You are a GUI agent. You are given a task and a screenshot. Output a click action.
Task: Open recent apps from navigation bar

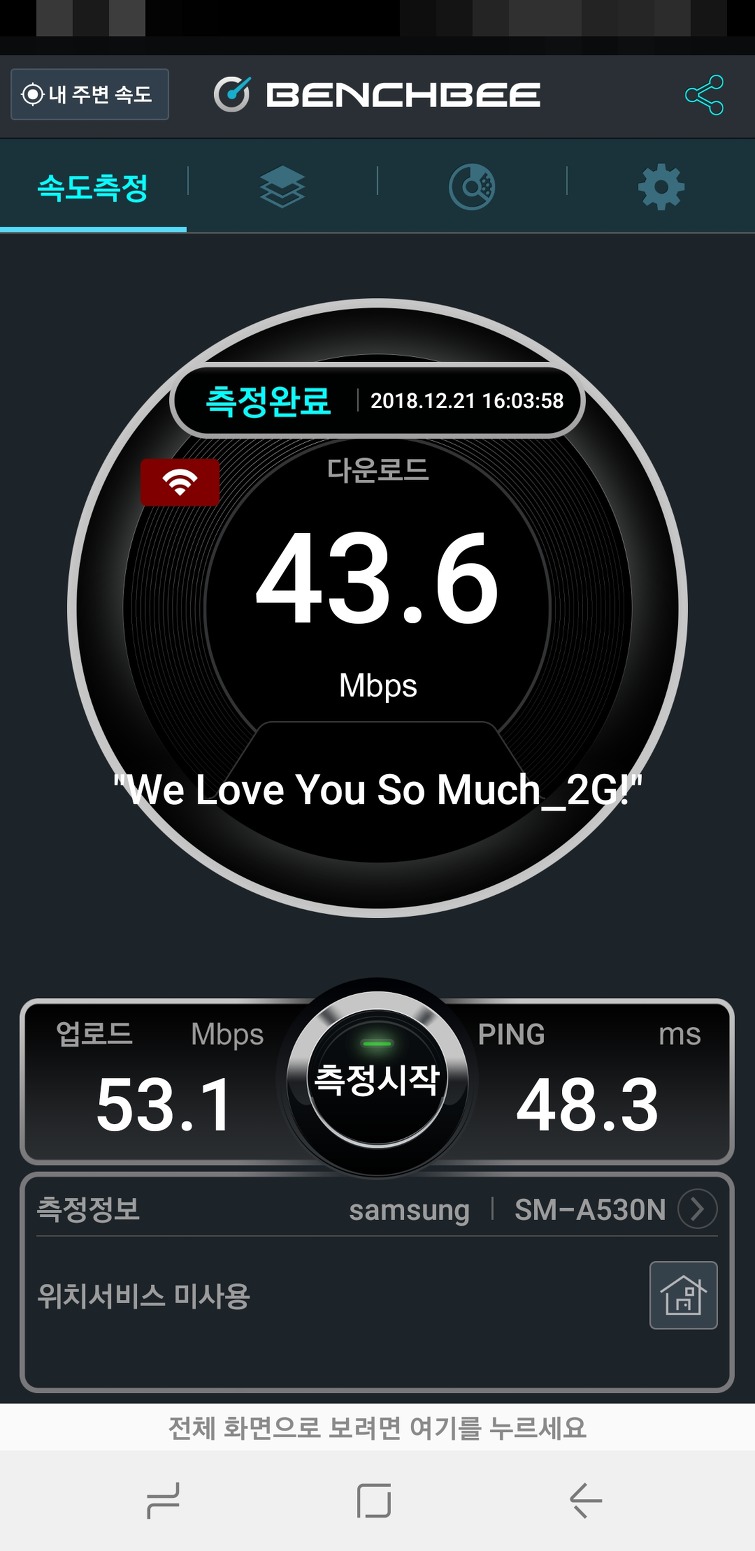pyautogui.click(x=164, y=1500)
